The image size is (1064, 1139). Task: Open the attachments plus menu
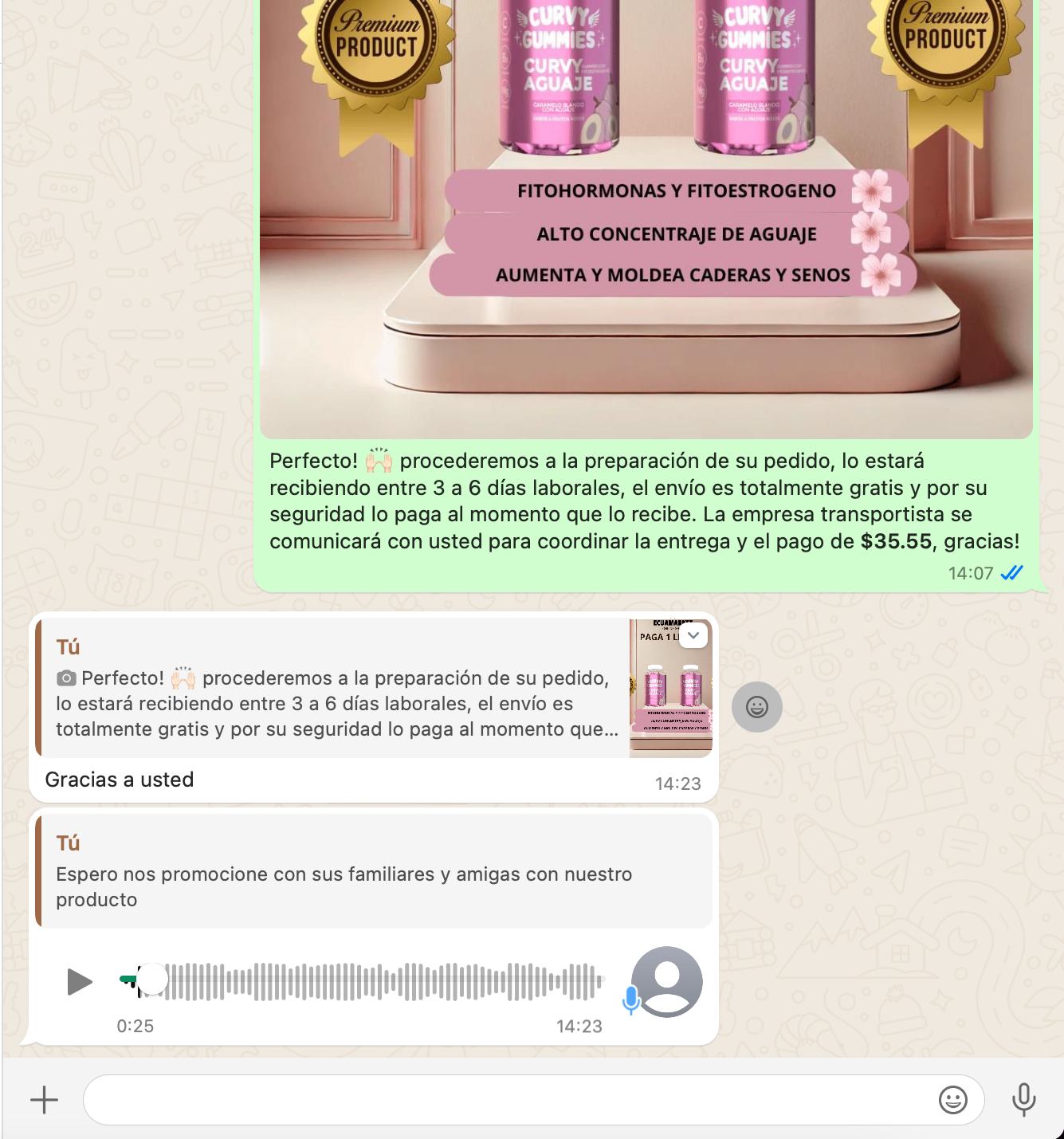(x=44, y=1100)
